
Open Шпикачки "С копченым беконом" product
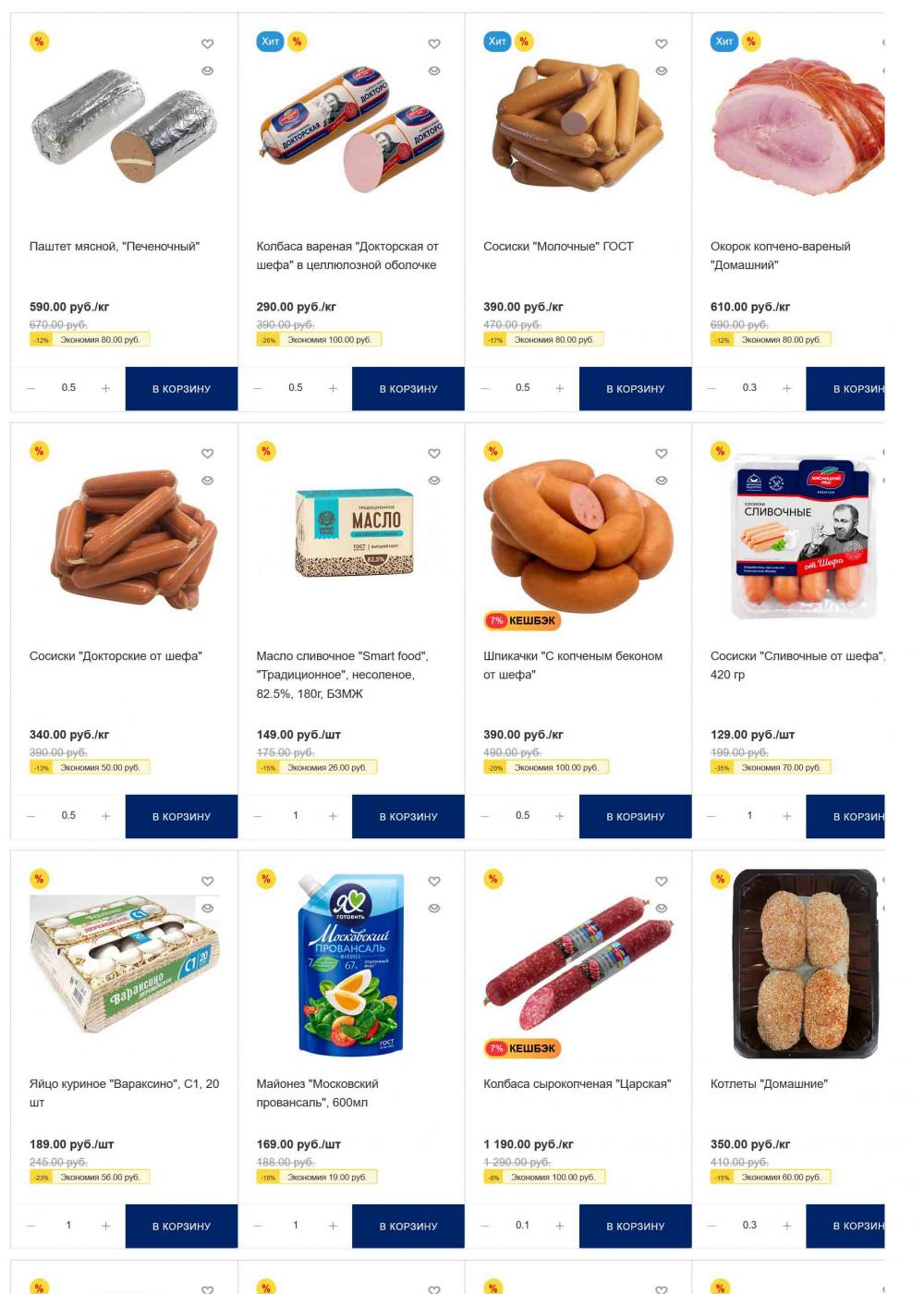point(572,665)
